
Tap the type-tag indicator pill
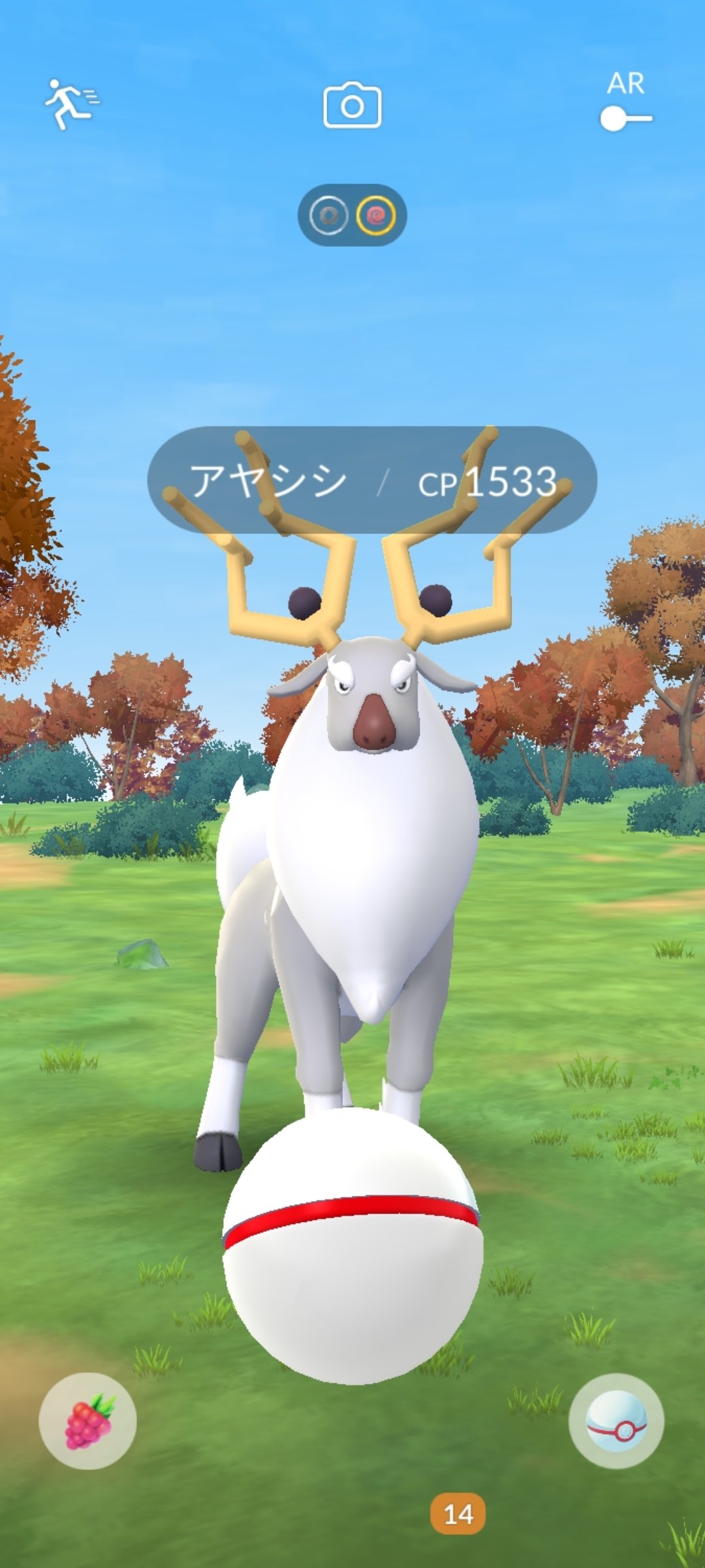click(x=352, y=215)
